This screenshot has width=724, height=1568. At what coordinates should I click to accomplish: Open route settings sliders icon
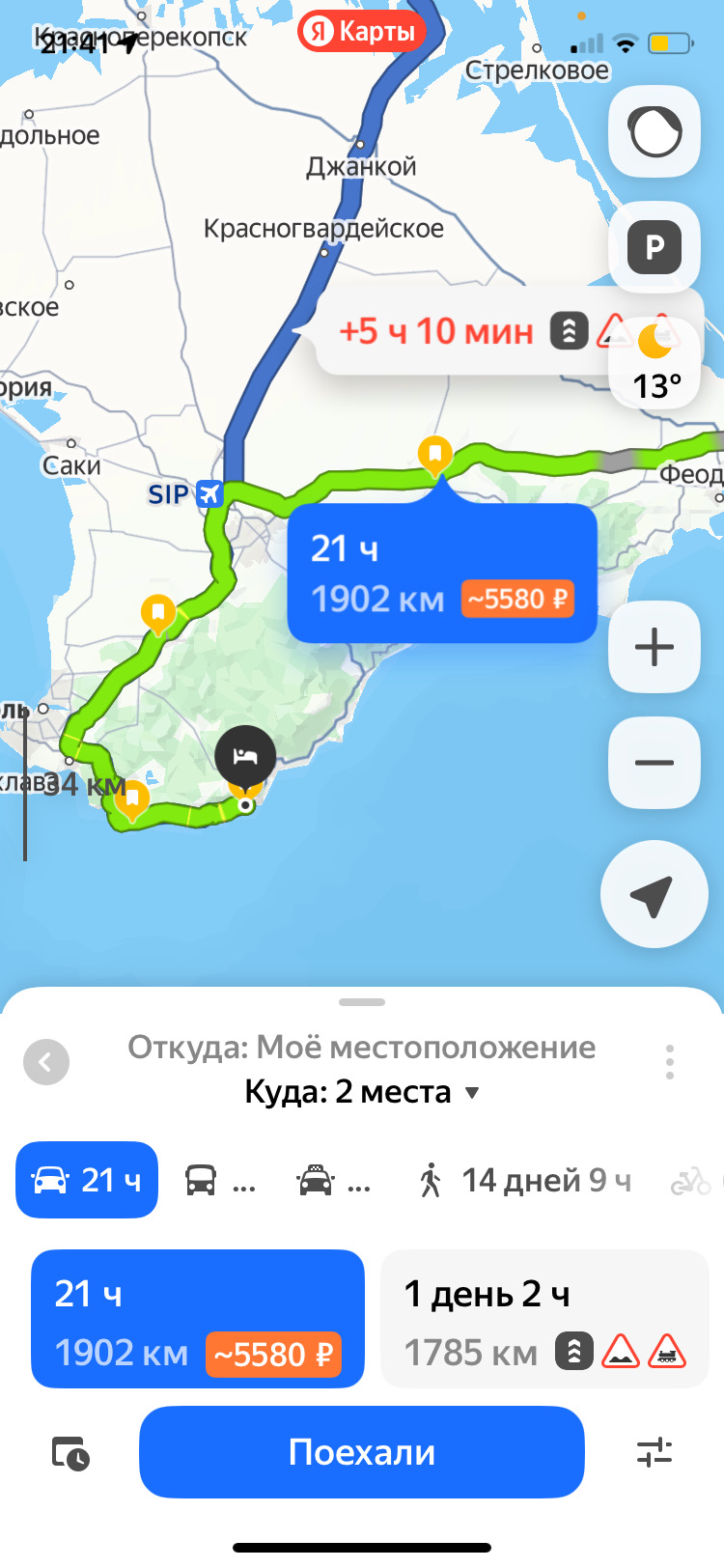(654, 1452)
